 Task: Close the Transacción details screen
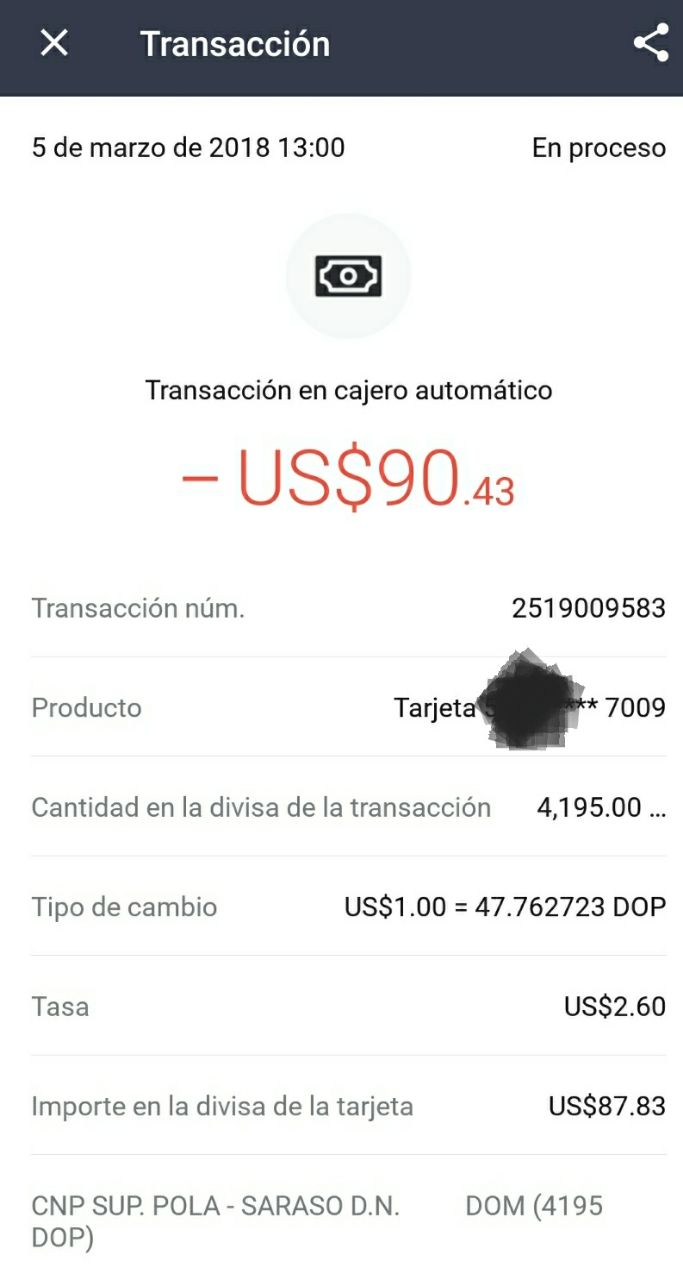tap(54, 43)
